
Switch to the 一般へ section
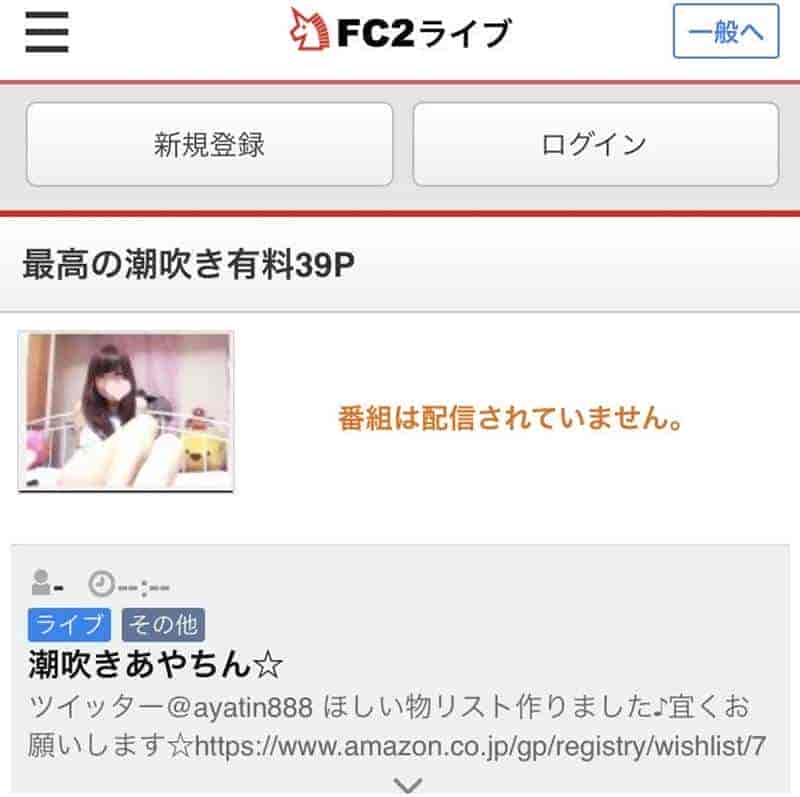(x=726, y=32)
